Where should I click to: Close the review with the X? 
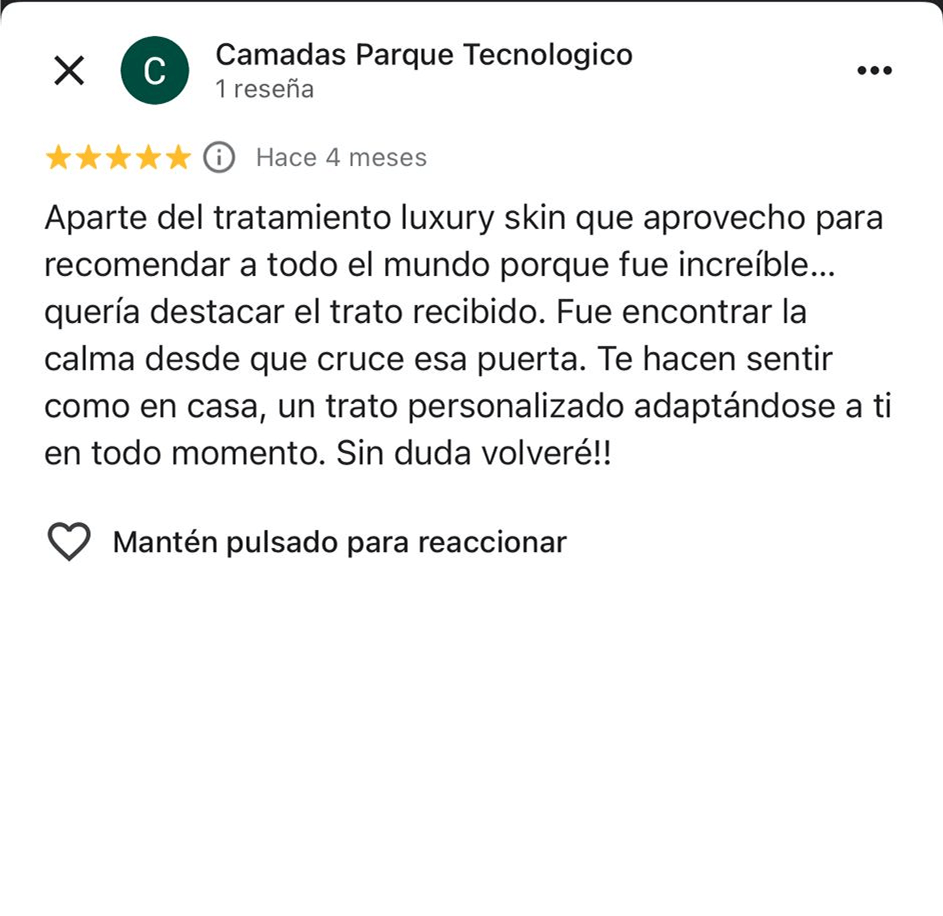click(69, 71)
